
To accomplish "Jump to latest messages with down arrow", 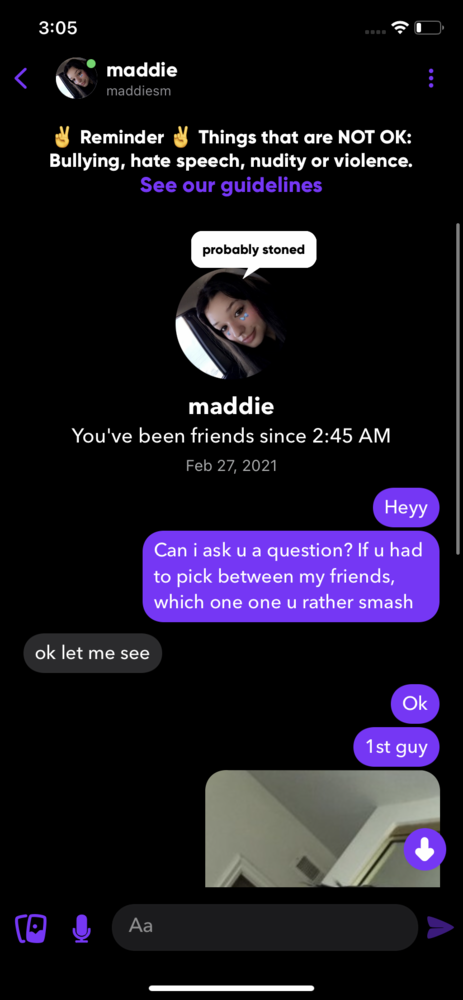I will [x=425, y=849].
